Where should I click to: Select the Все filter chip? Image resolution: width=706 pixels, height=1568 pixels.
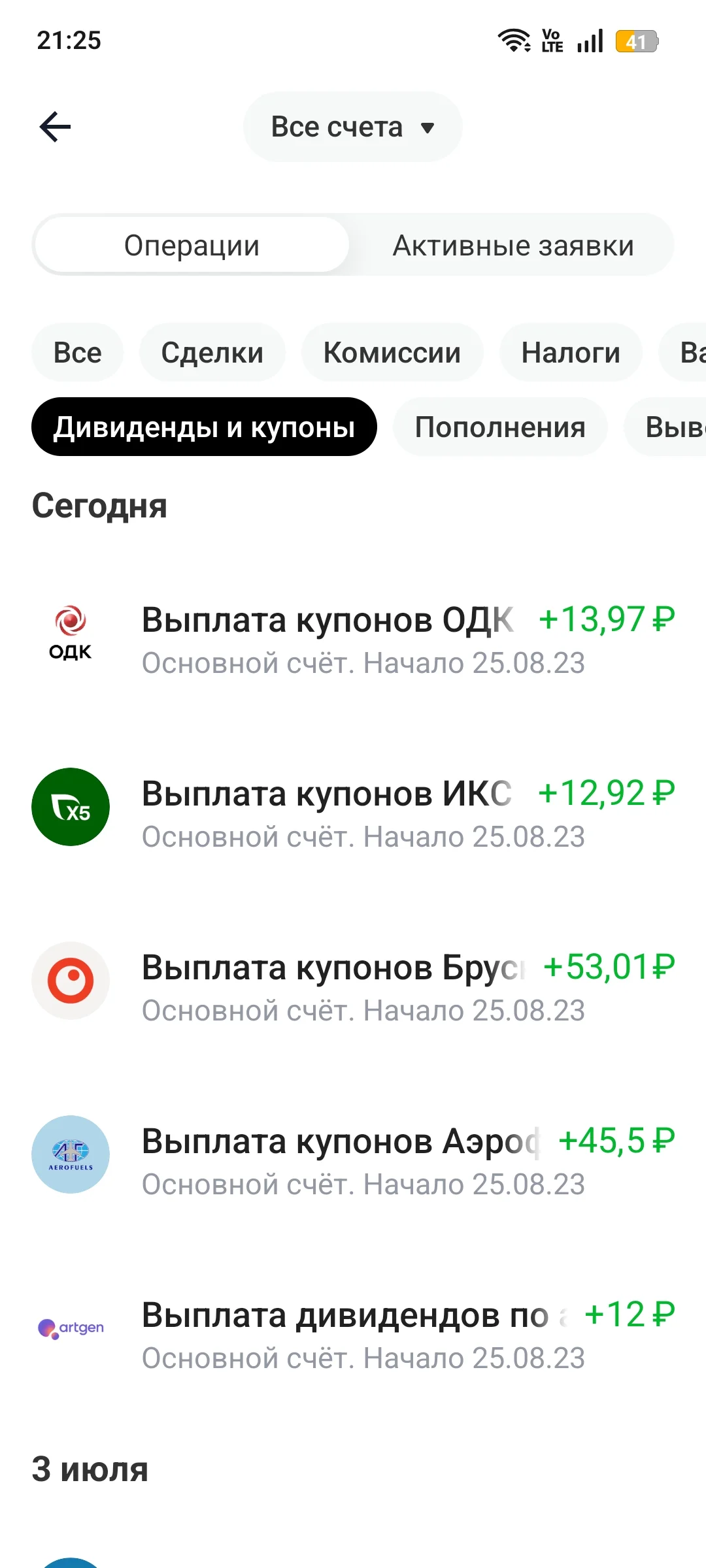[77, 352]
